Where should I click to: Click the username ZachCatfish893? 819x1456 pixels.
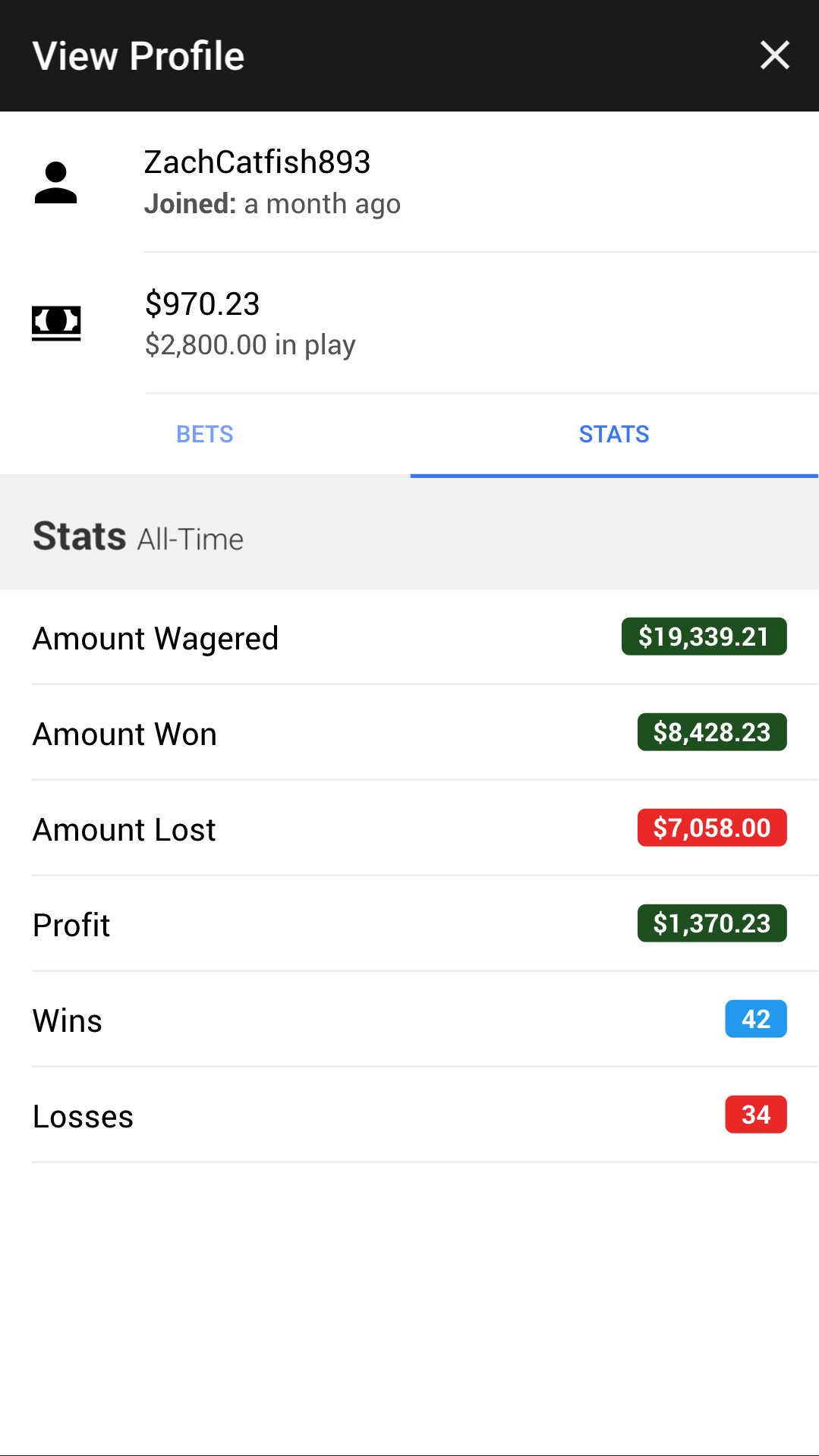258,162
